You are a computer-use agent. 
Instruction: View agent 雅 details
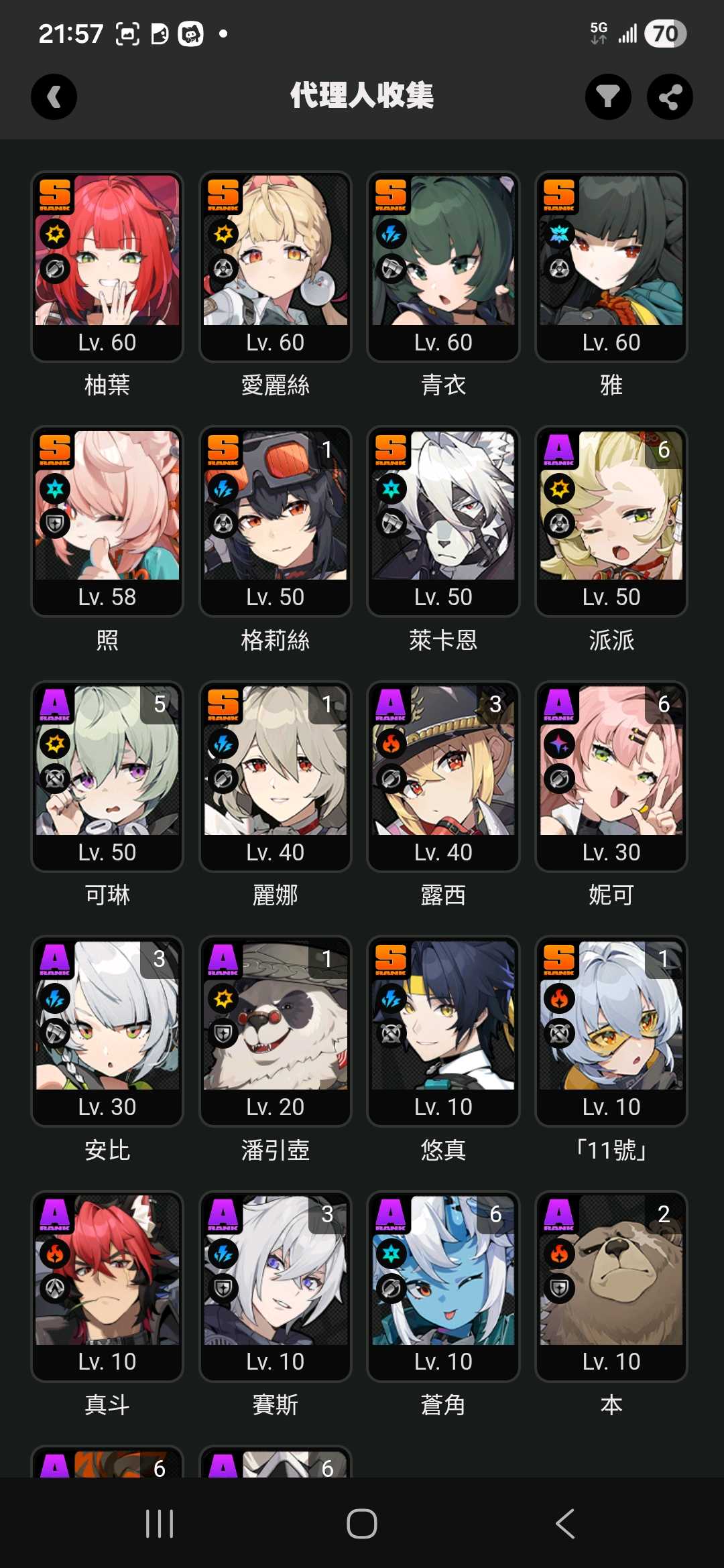611,266
